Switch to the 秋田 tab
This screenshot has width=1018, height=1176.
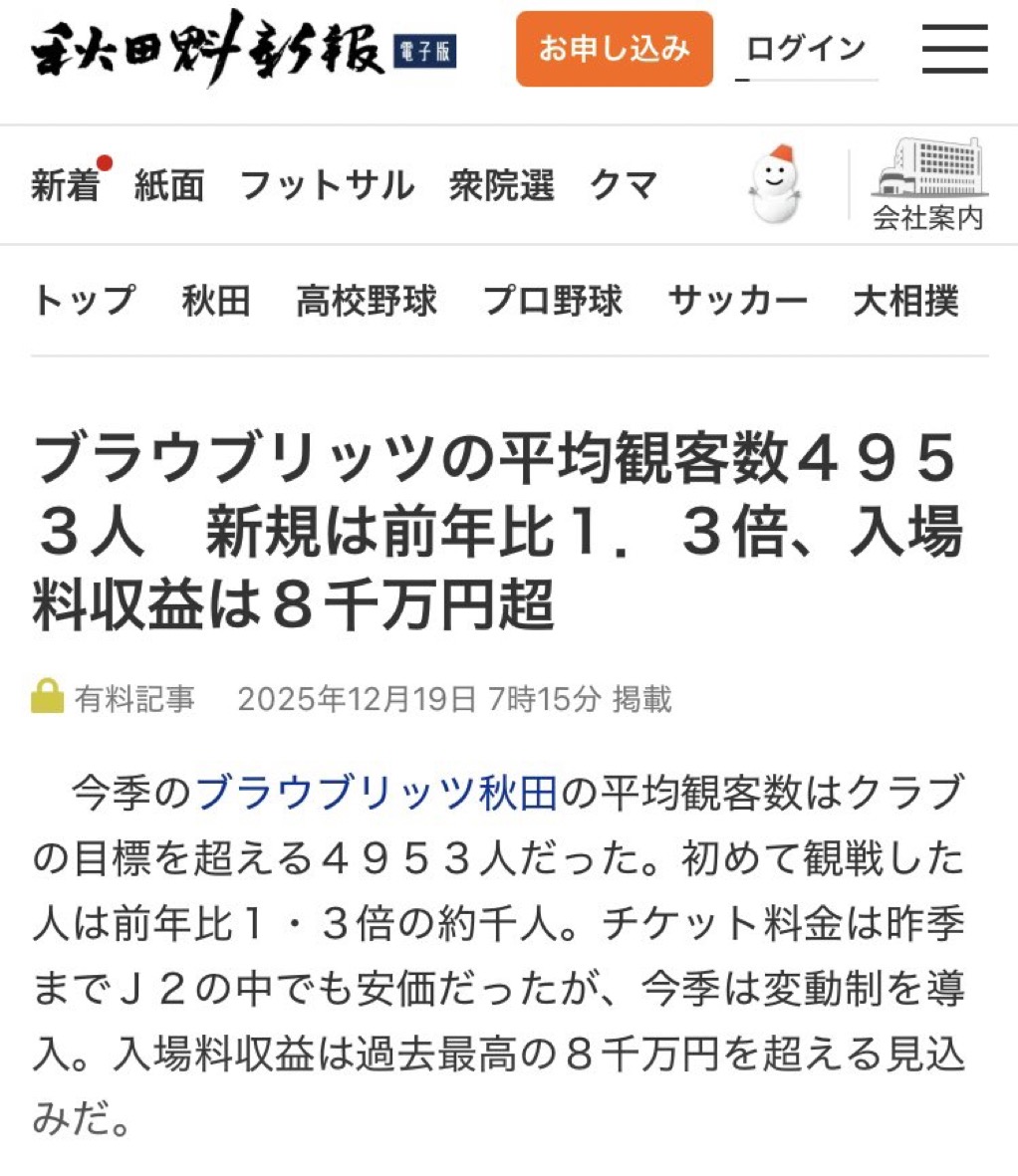(x=216, y=301)
